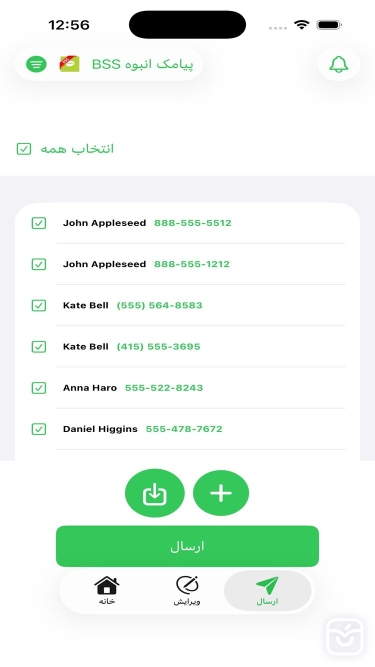
Task: Uncheck Anna Haro's checkbox
Action: (39, 388)
